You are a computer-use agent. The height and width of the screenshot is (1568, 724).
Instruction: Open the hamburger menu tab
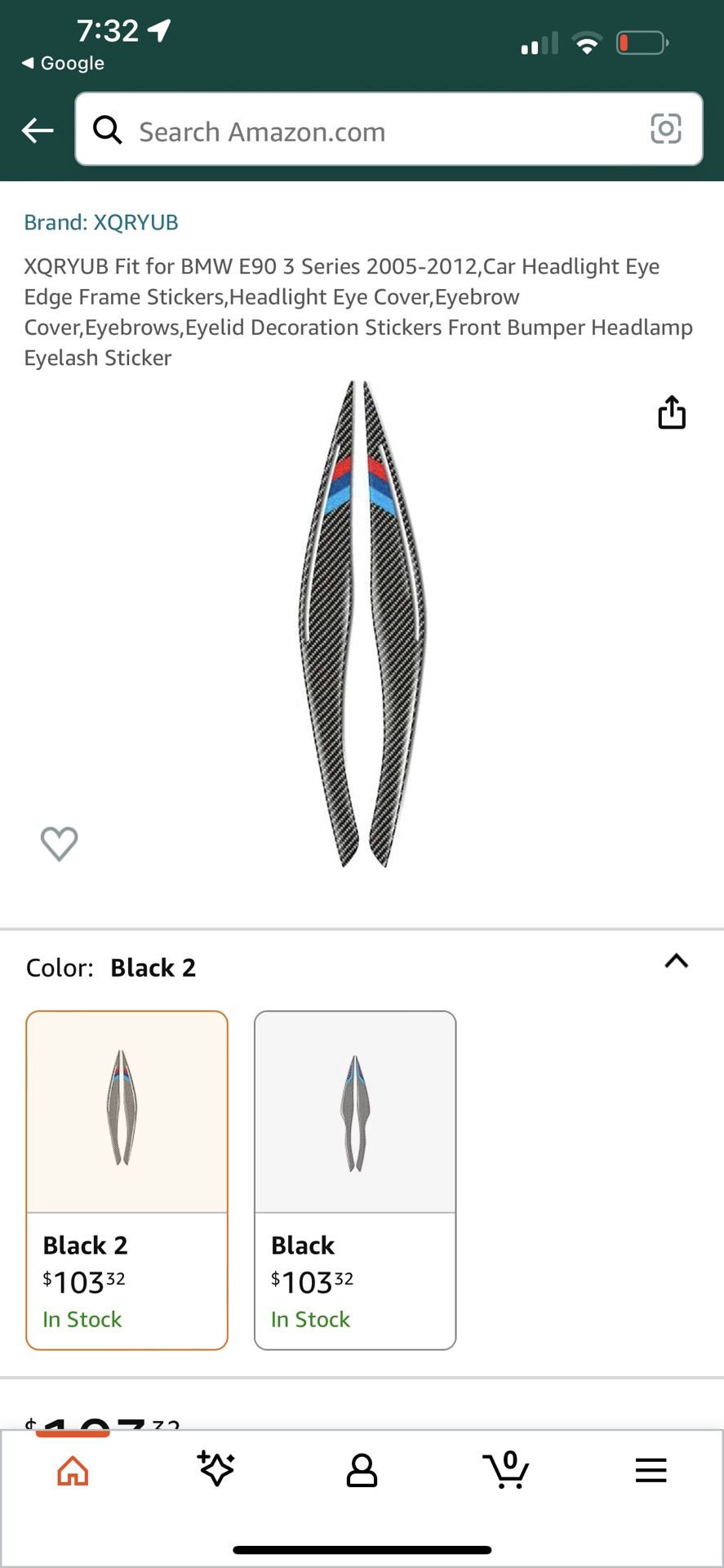[x=651, y=1471]
